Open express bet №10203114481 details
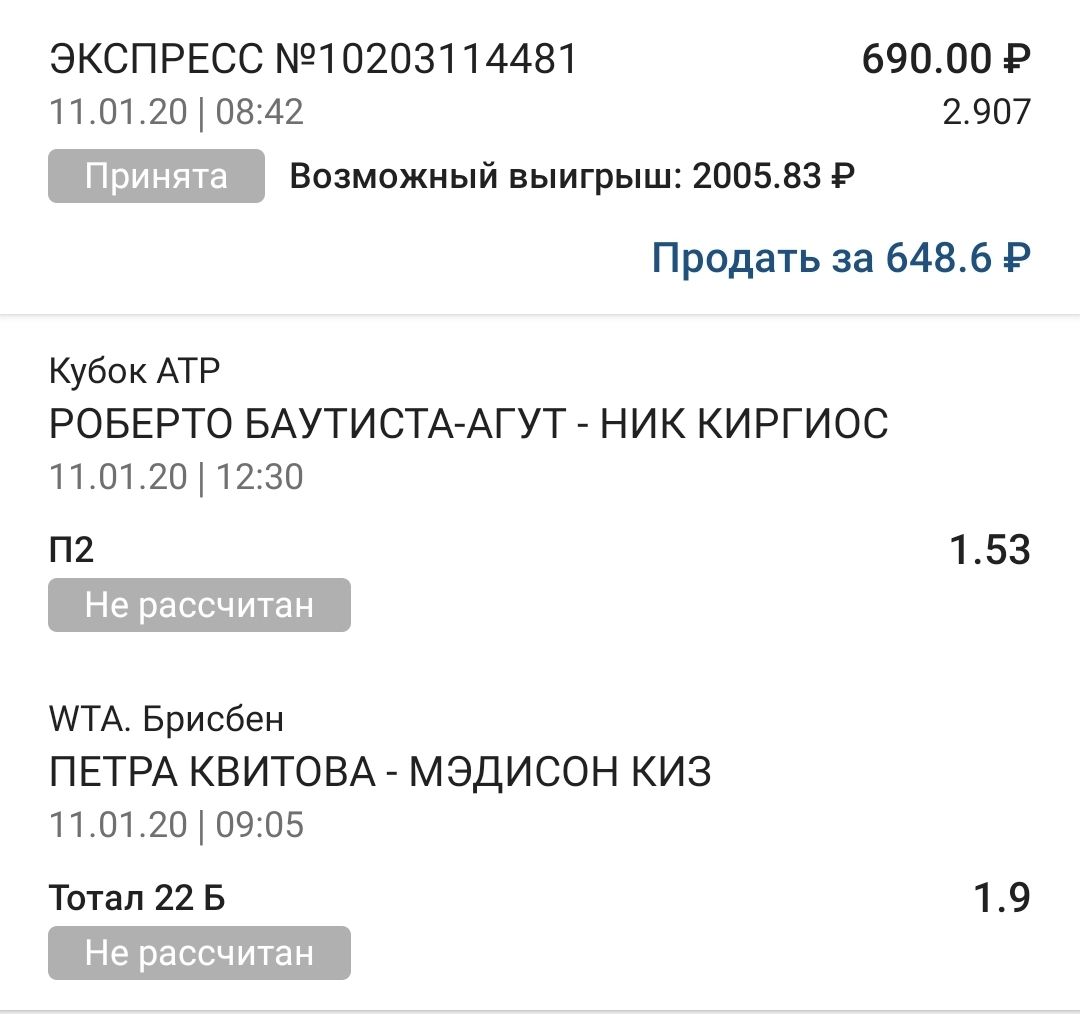1080x1014 pixels. pos(313,61)
